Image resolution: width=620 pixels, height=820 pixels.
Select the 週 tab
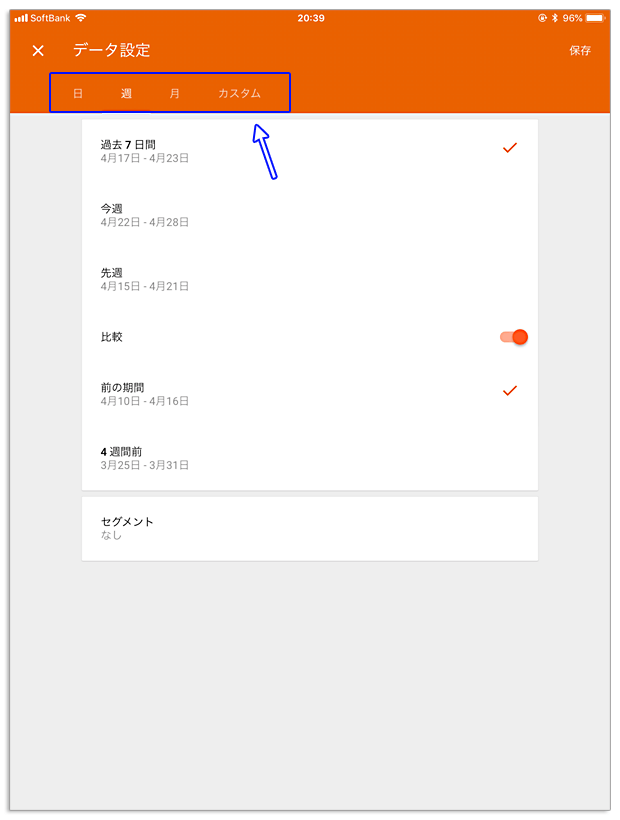pyautogui.click(x=126, y=93)
